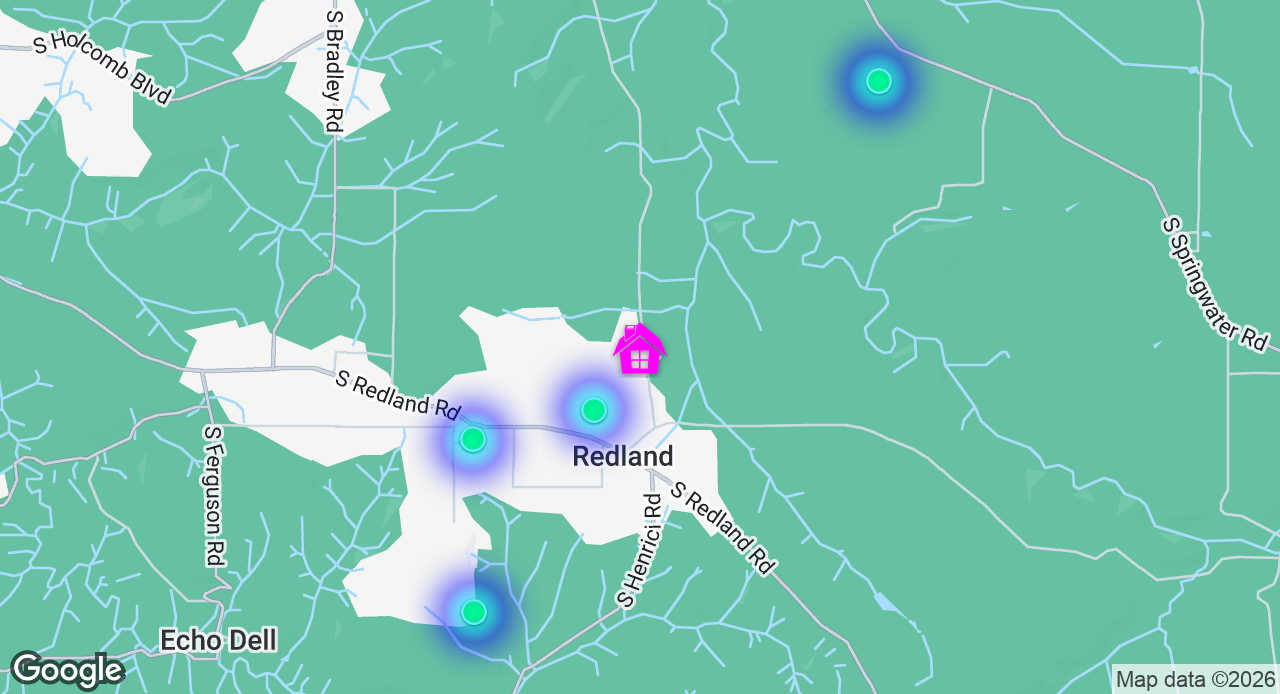Open the green marker on S Redland Rd
Image resolution: width=1280 pixels, height=694 pixels.
tap(473, 439)
